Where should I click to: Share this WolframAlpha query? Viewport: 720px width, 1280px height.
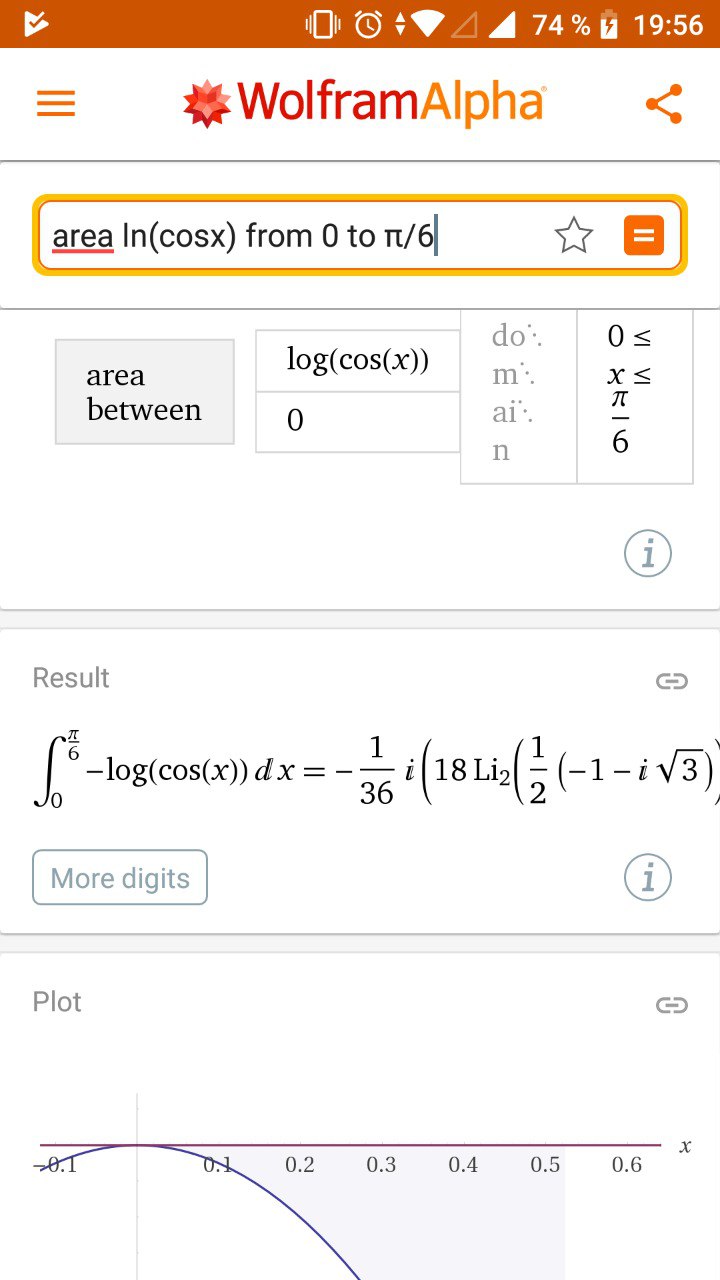664,104
